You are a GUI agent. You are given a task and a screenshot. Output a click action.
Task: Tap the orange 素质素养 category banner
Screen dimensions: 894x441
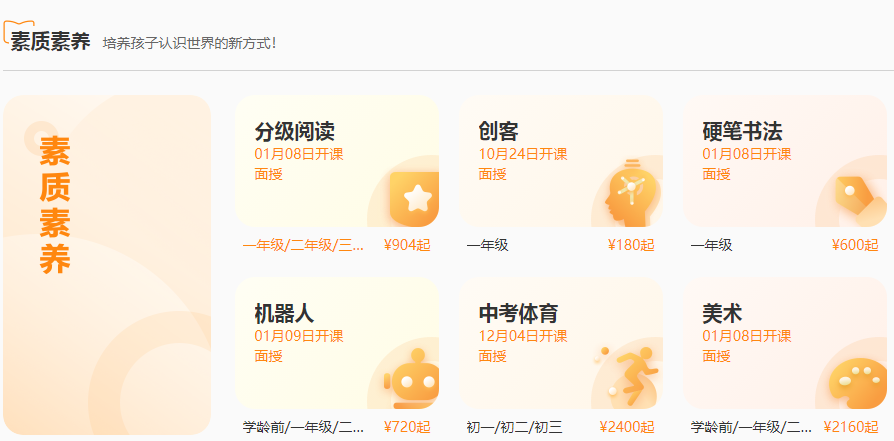pyautogui.click(x=107, y=265)
